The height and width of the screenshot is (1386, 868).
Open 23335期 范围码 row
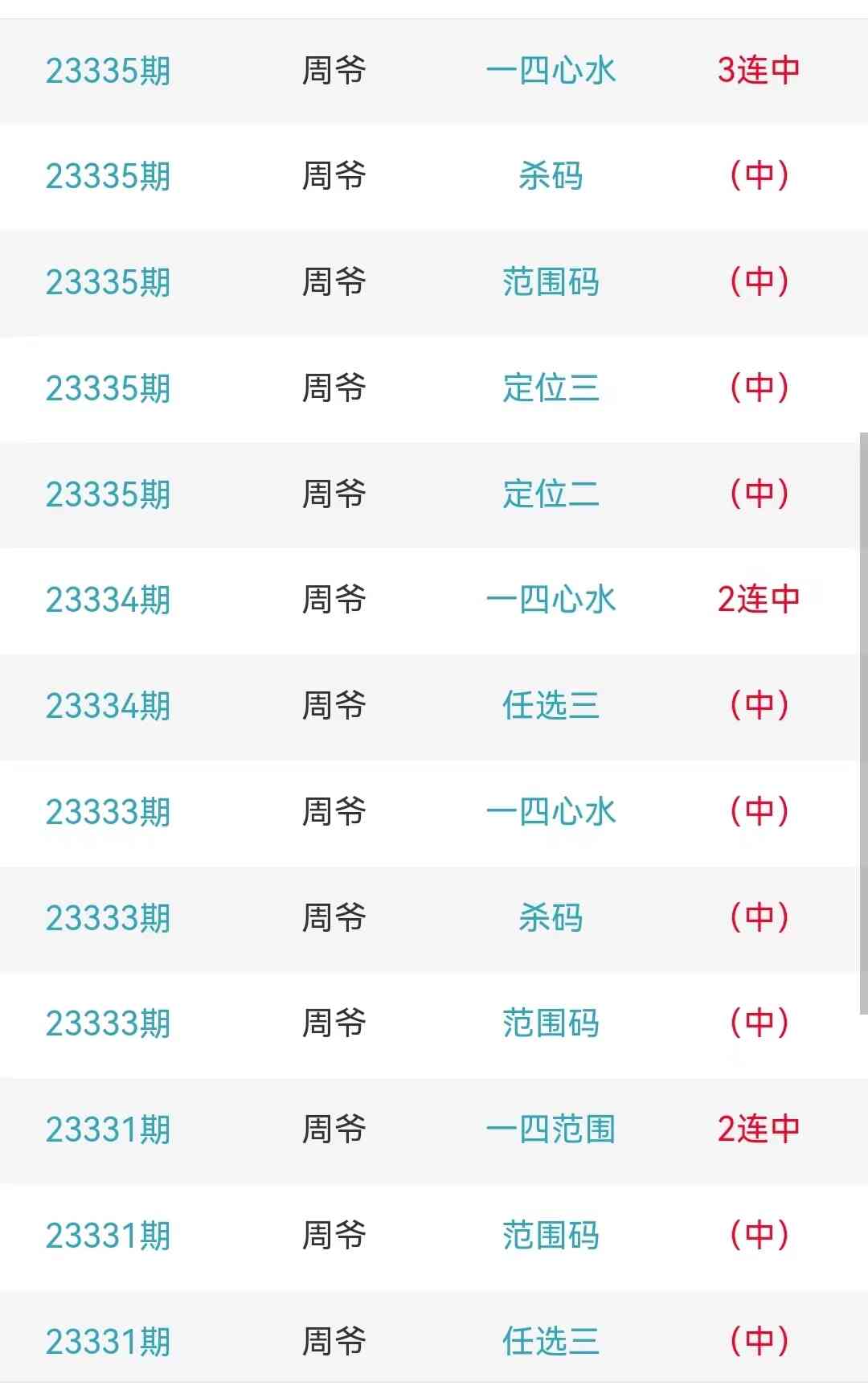(x=551, y=282)
